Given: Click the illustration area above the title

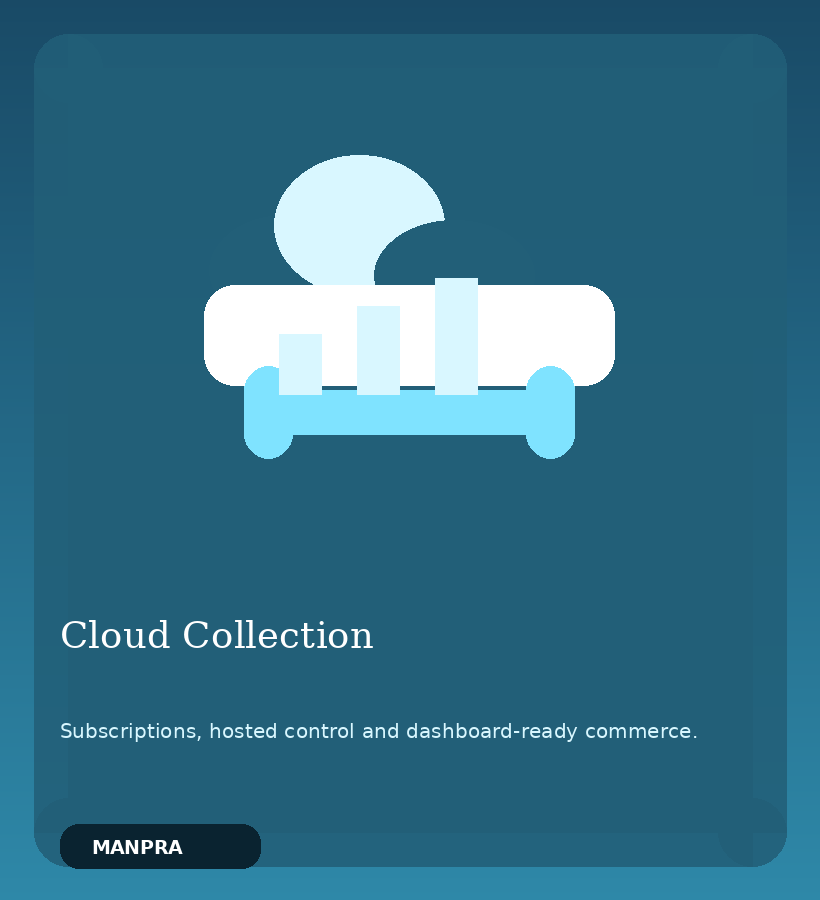Looking at the screenshot, I should tap(410, 300).
